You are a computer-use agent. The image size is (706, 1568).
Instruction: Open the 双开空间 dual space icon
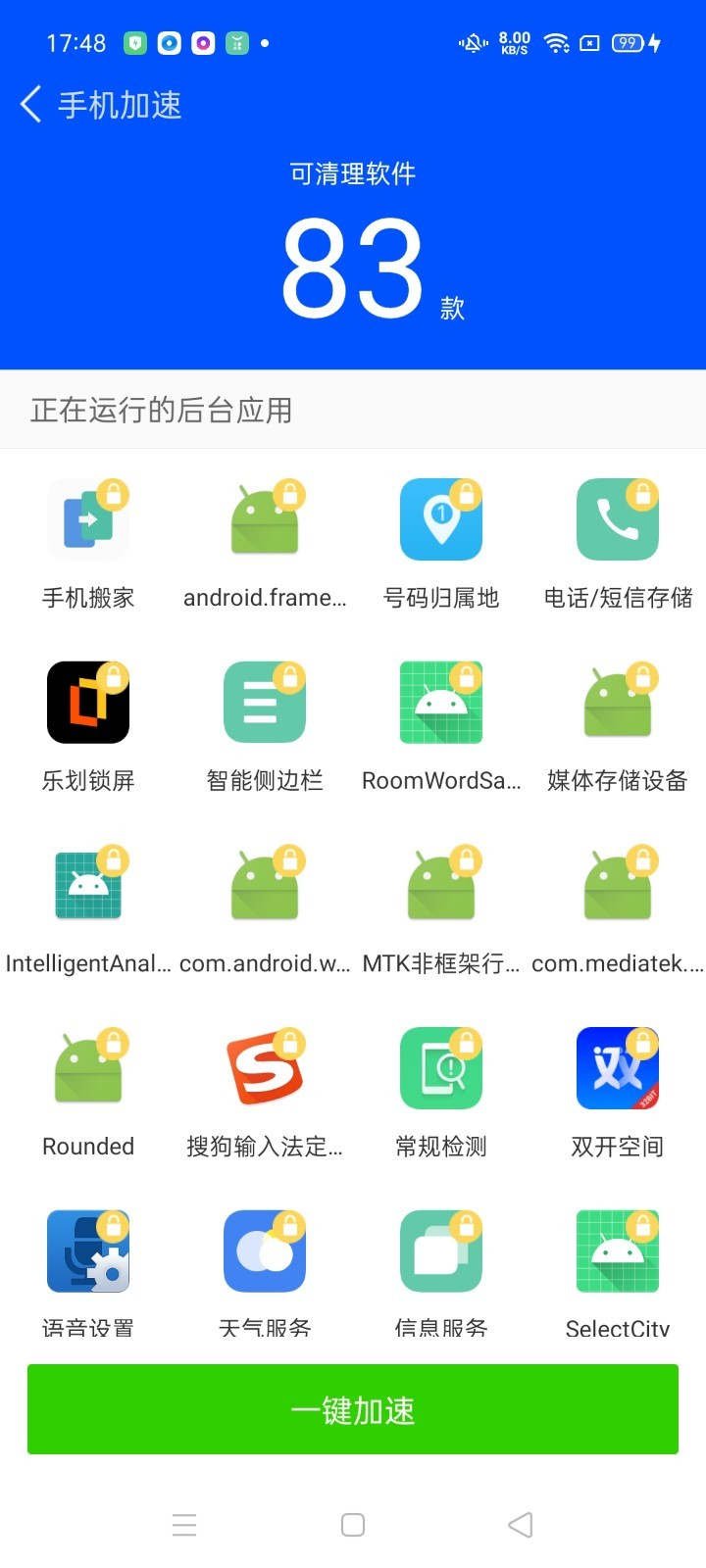[x=618, y=1068]
